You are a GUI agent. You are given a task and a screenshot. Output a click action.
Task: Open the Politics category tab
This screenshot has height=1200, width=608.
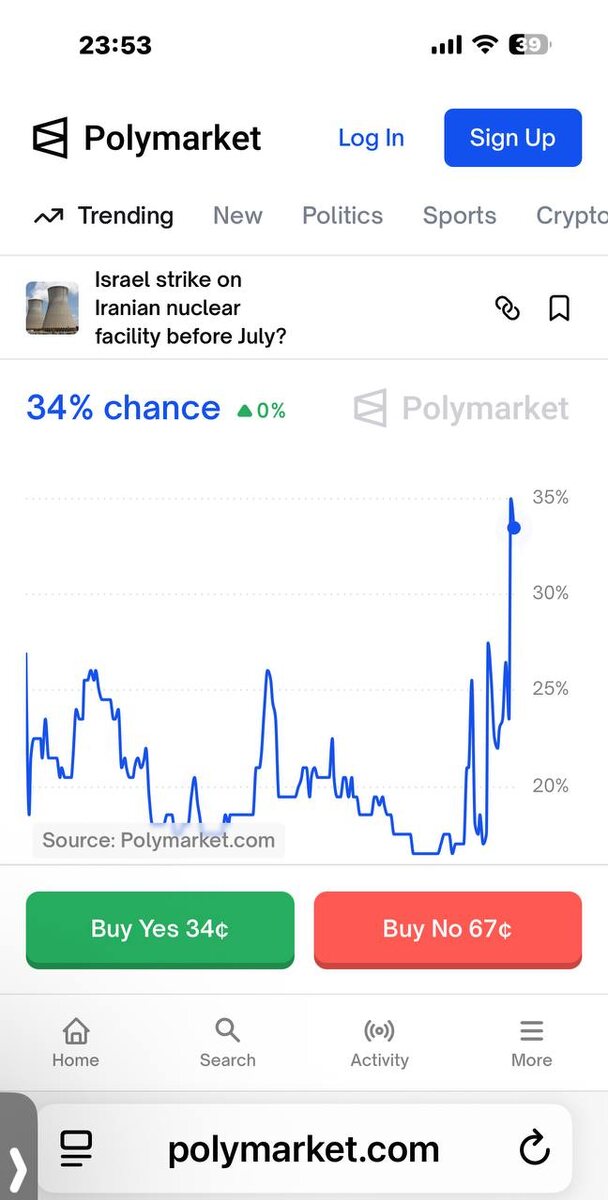pos(342,216)
